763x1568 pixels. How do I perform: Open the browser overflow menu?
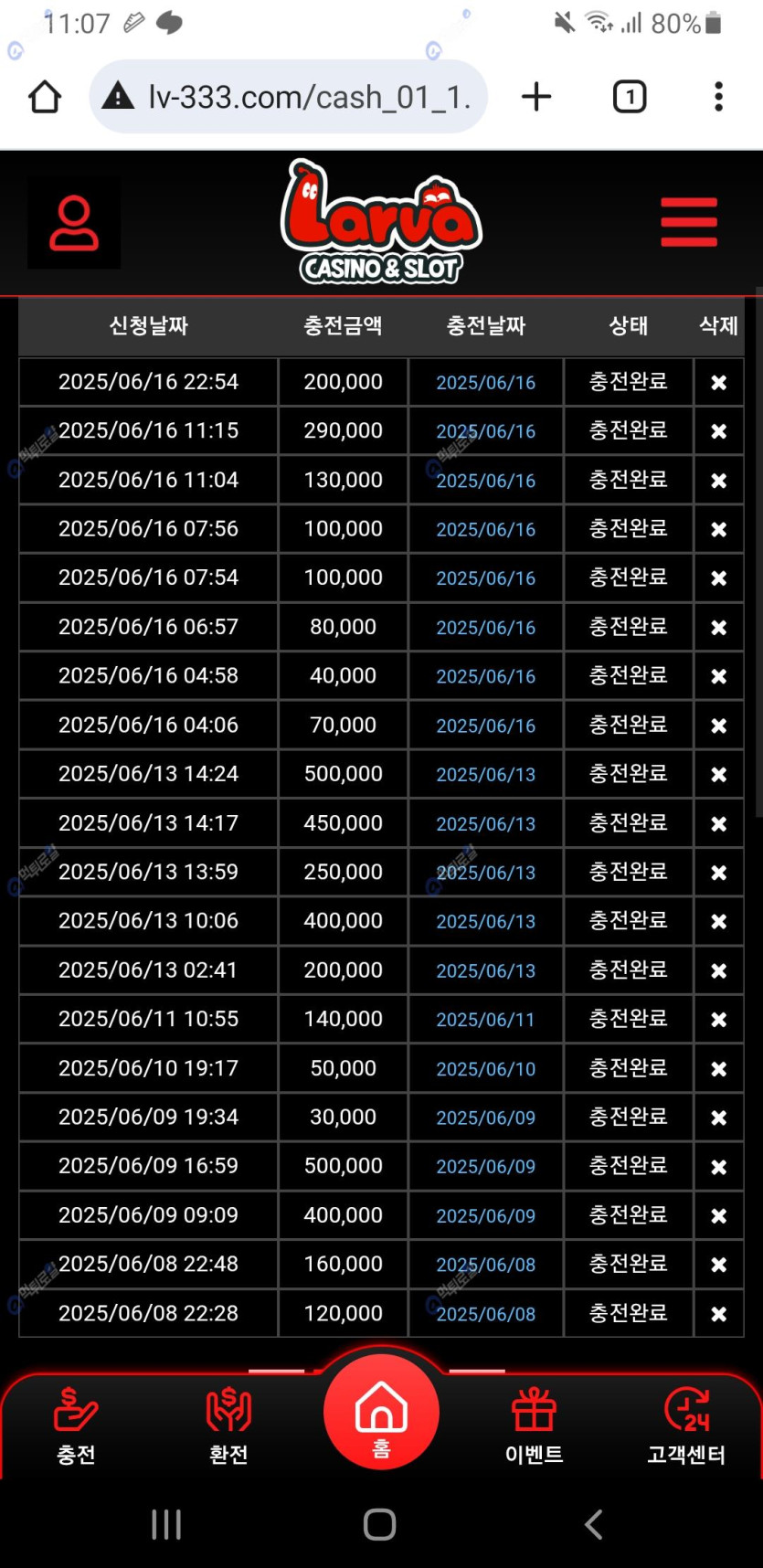pos(719,97)
